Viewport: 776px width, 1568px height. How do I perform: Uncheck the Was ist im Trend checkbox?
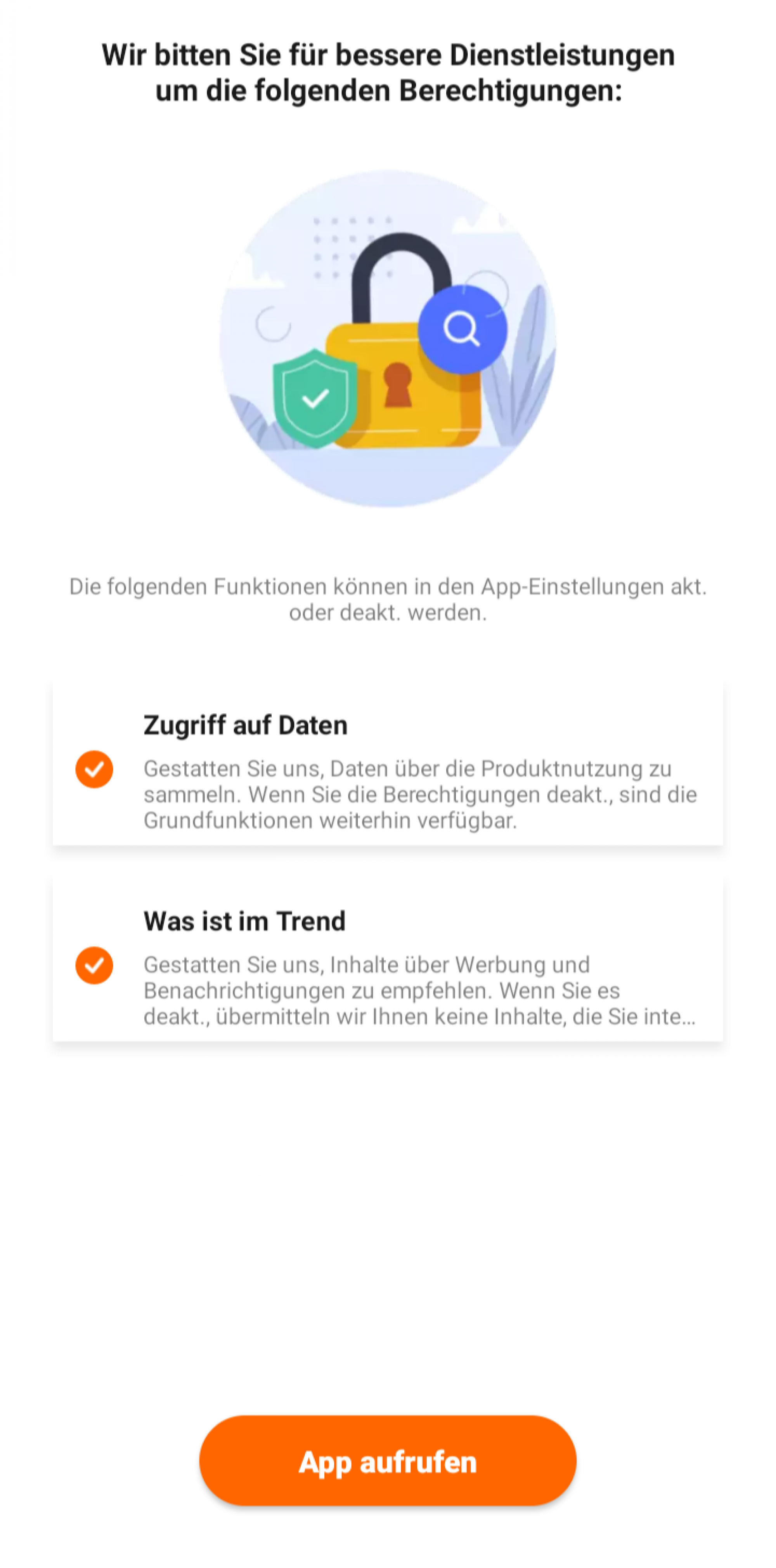[94, 966]
